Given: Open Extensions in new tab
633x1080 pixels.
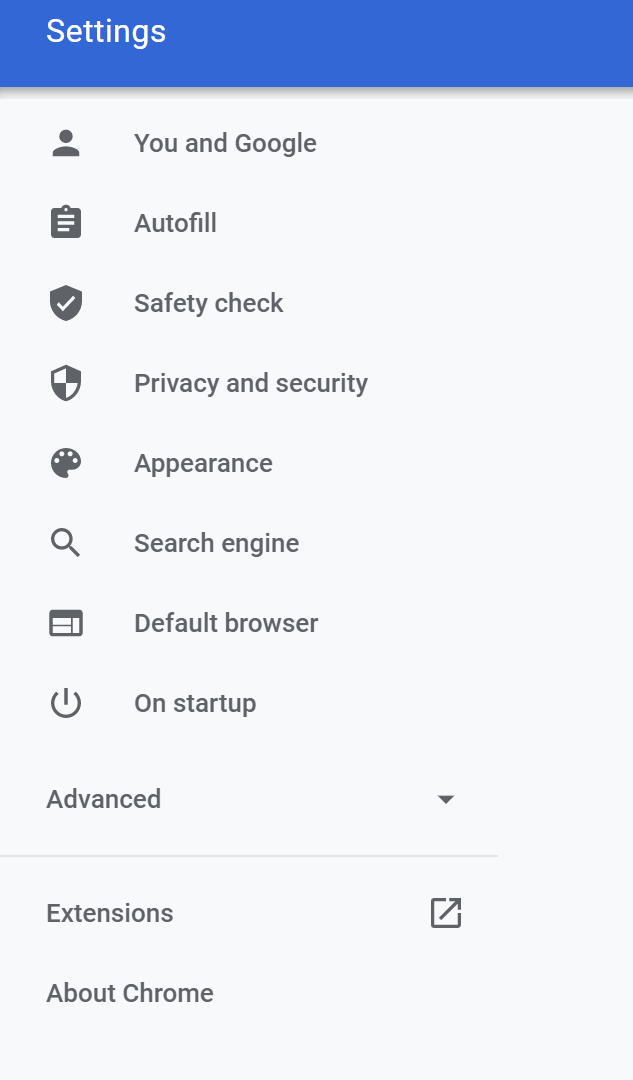Looking at the screenshot, I should pos(248,913).
